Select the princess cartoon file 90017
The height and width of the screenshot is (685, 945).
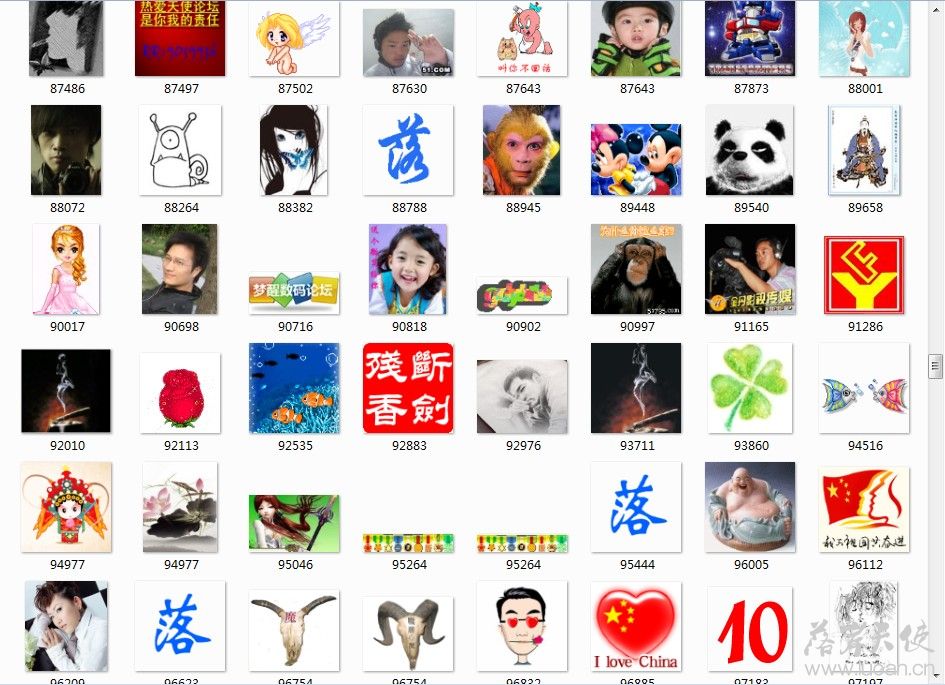(66, 269)
